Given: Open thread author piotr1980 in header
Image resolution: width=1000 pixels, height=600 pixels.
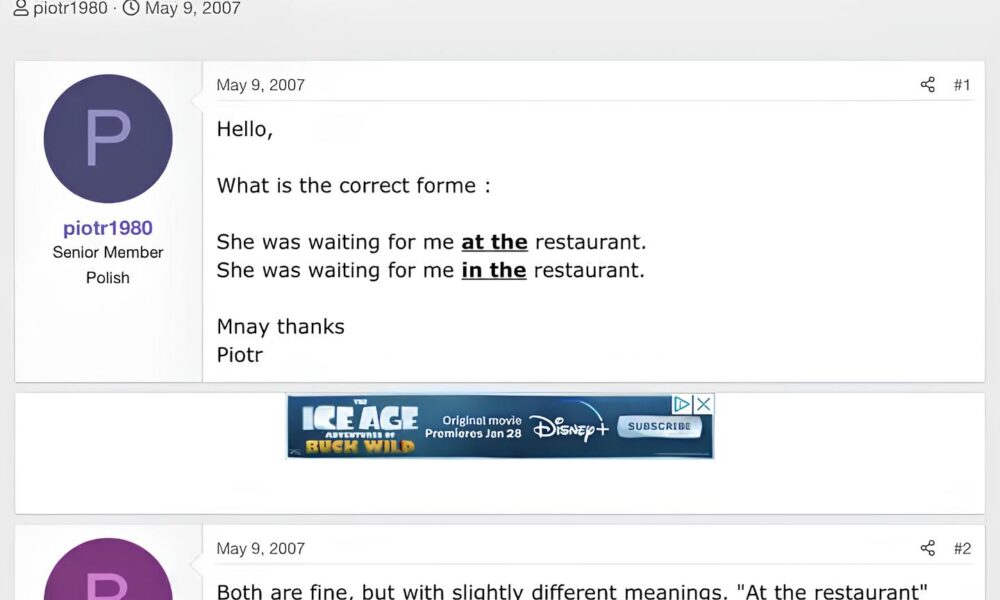Looking at the screenshot, I should [70, 9].
